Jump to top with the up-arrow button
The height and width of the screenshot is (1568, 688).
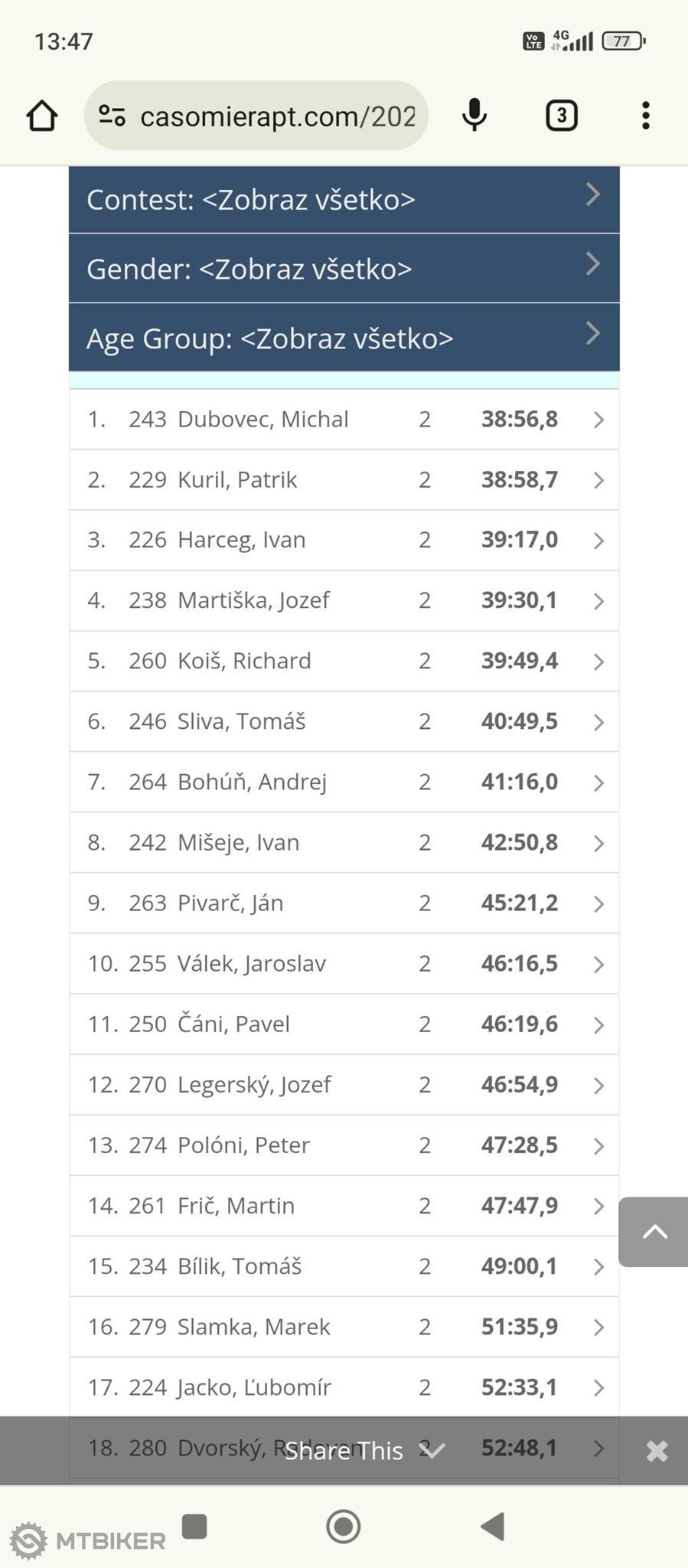pos(654,1232)
